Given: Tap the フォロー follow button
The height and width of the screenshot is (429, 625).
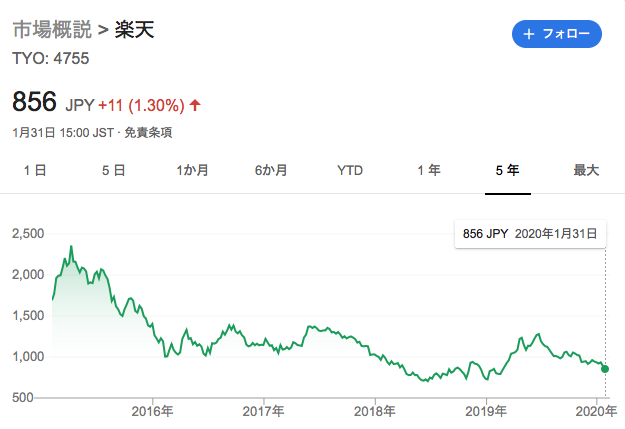Looking at the screenshot, I should click(x=557, y=34).
